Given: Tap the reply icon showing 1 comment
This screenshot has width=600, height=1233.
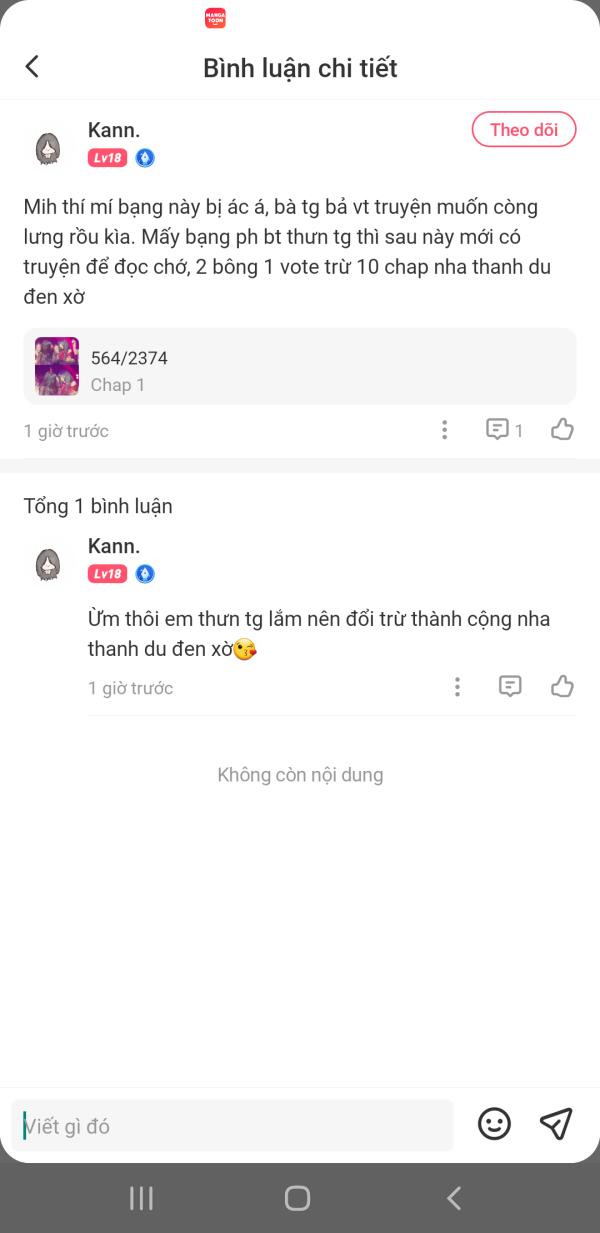Looking at the screenshot, I should click(504, 430).
